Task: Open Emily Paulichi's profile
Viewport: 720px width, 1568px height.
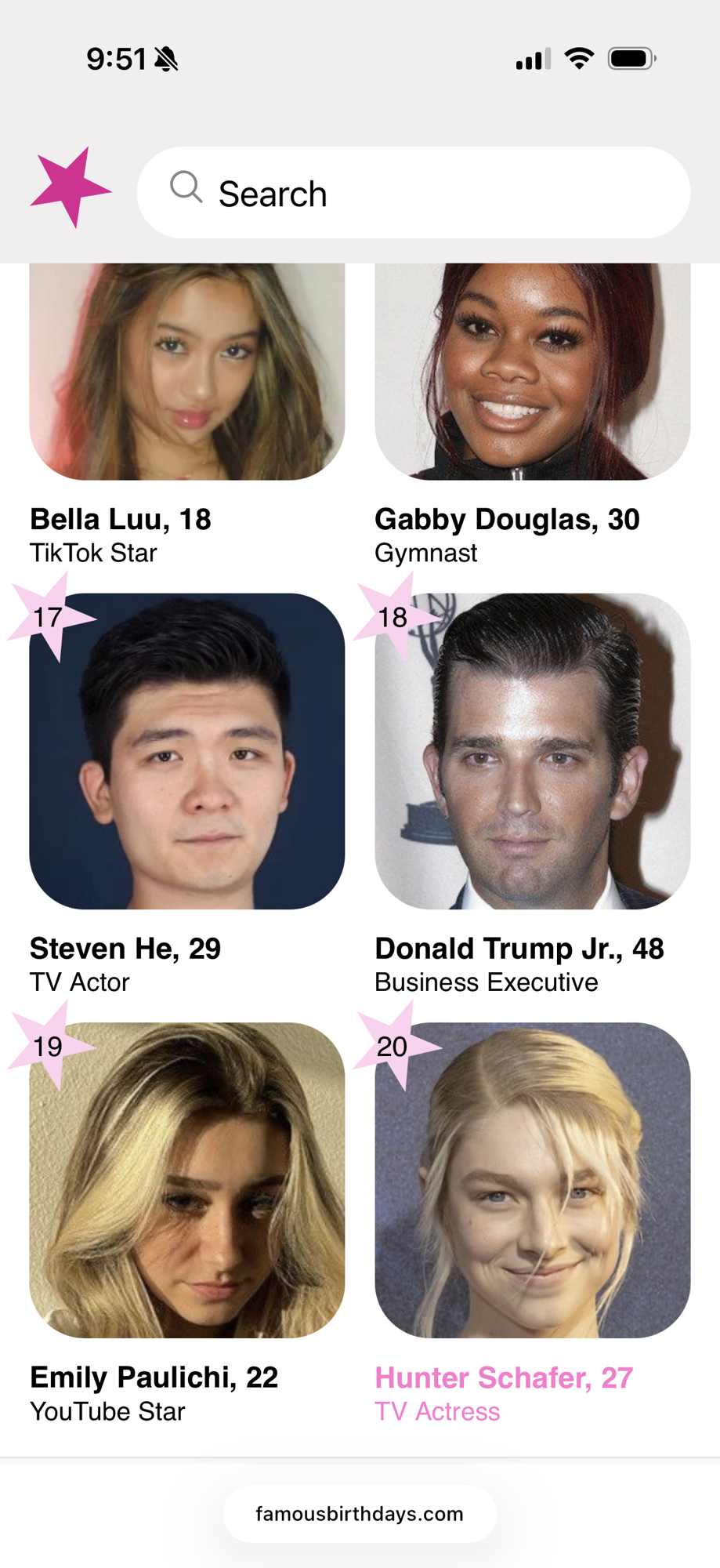Action: [186, 1180]
